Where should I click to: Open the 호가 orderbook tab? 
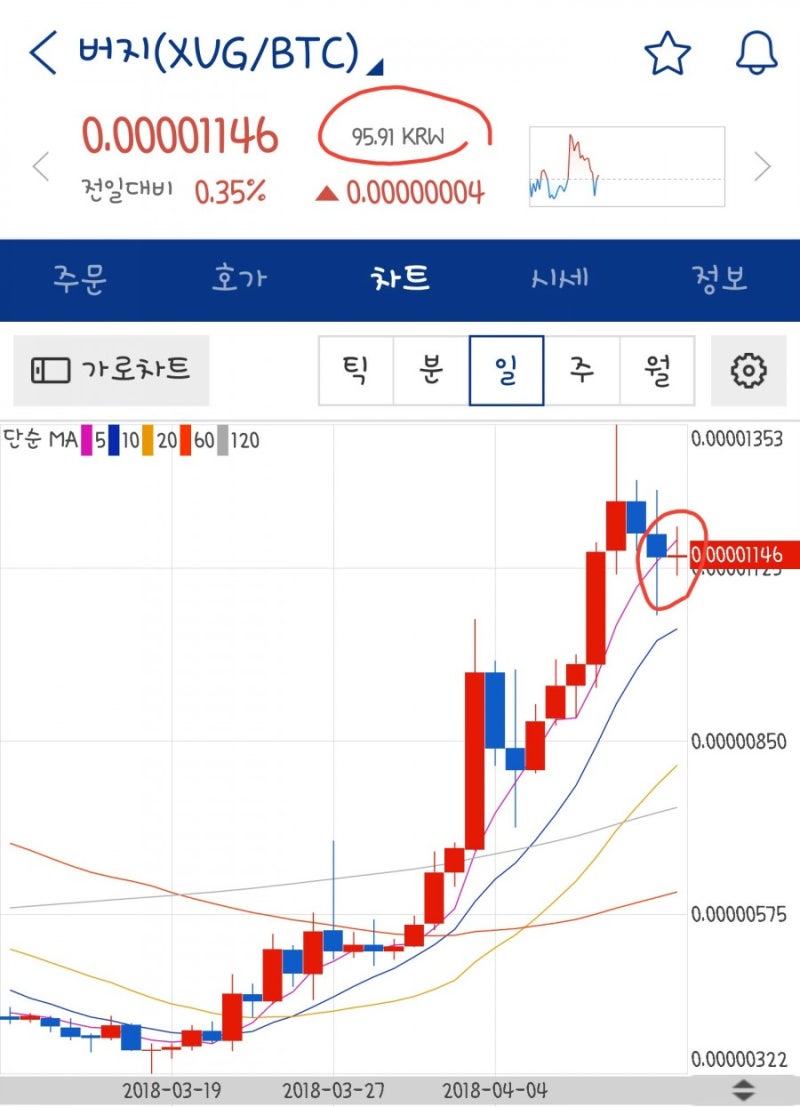click(240, 279)
